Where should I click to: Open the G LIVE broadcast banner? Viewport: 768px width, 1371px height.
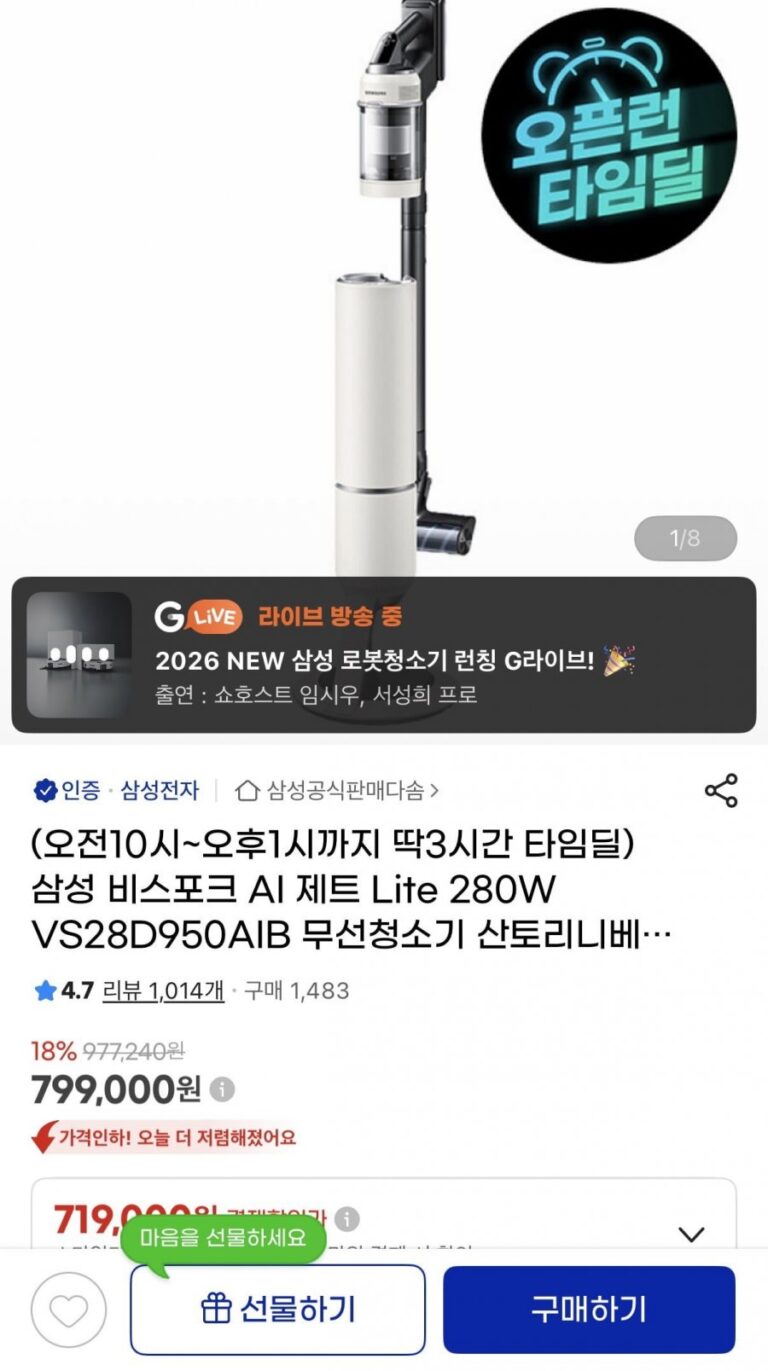(384, 655)
